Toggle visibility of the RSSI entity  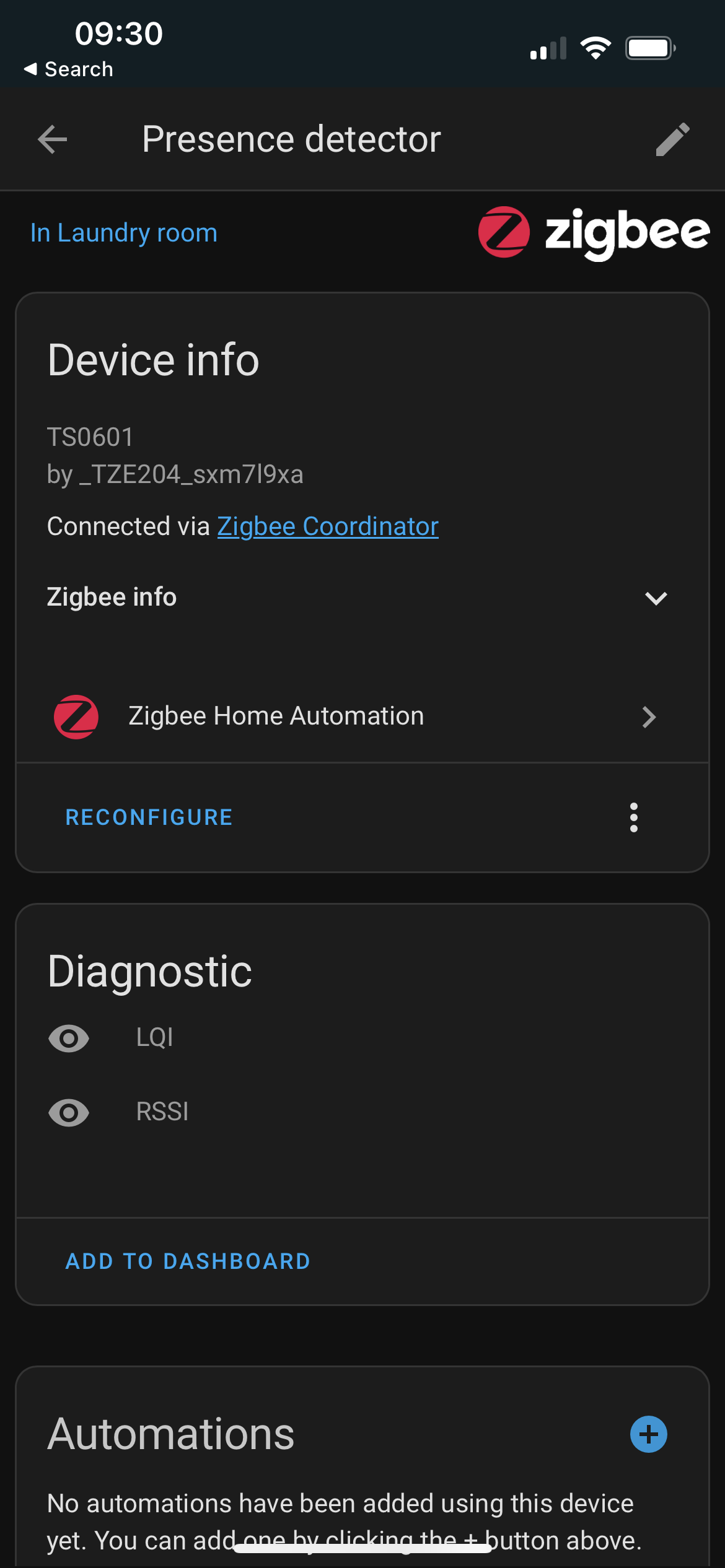(69, 1112)
